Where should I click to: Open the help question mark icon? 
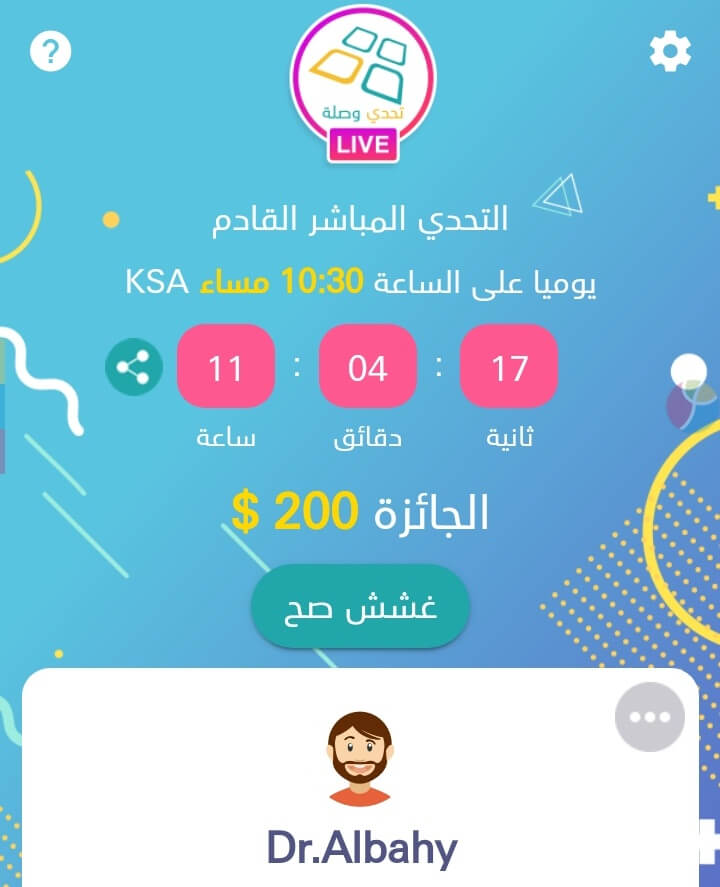pyautogui.click(x=51, y=51)
